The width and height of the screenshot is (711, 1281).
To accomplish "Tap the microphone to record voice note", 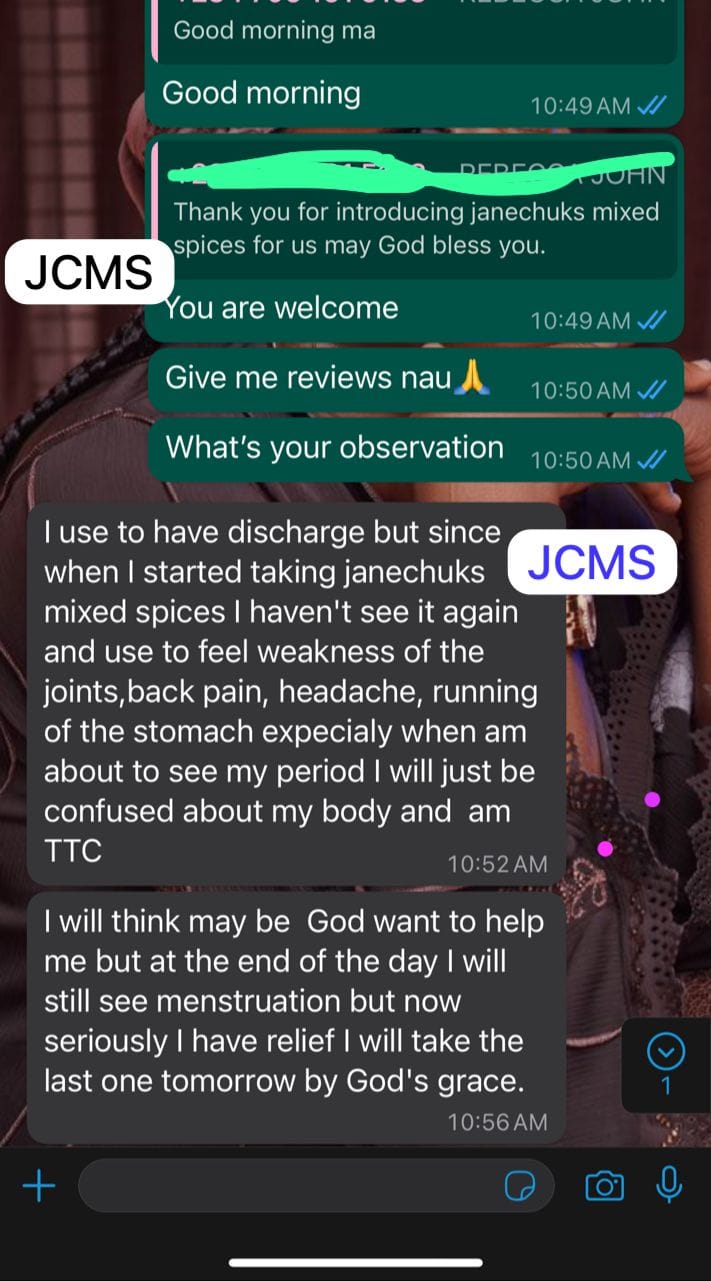I will 668,1184.
